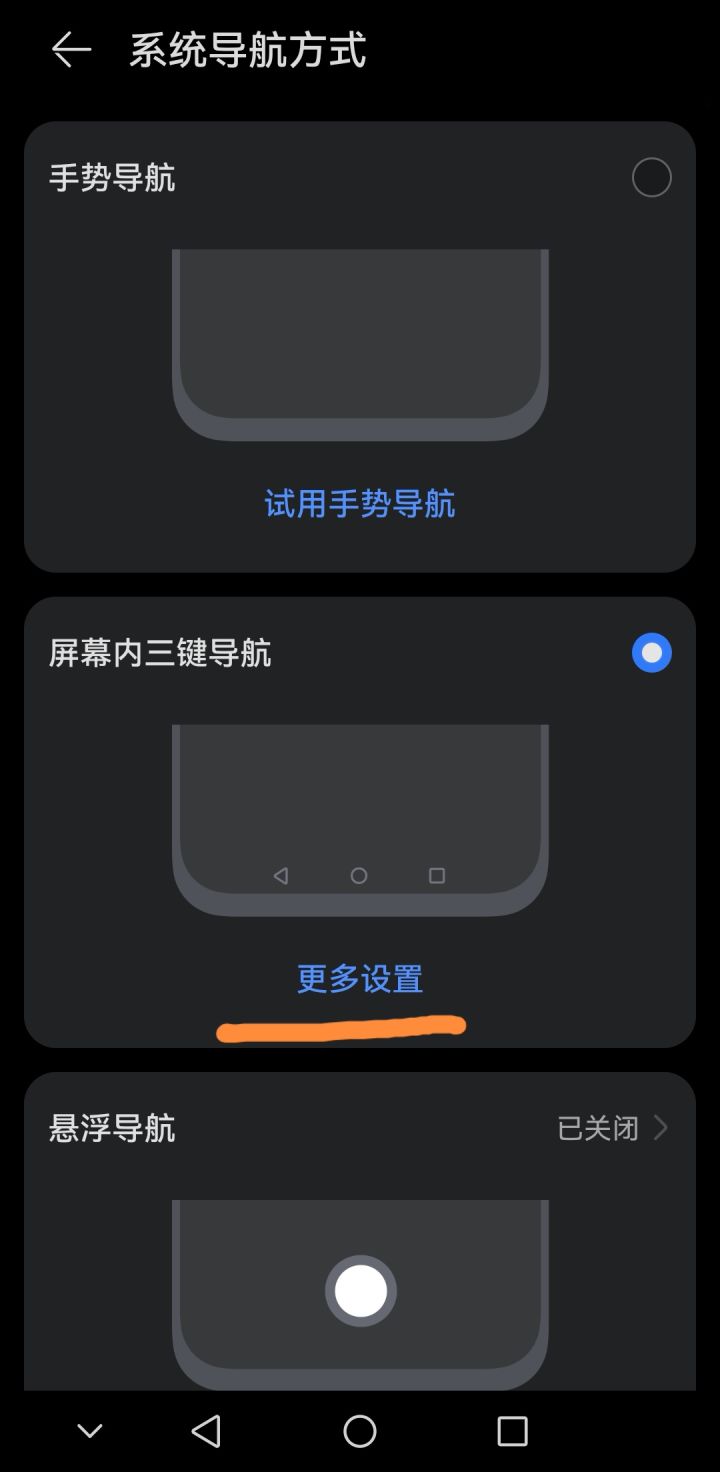Image resolution: width=720 pixels, height=1472 pixels.
Task: Tap the white floating navigation ball preview
Action: click(360, 1290)
